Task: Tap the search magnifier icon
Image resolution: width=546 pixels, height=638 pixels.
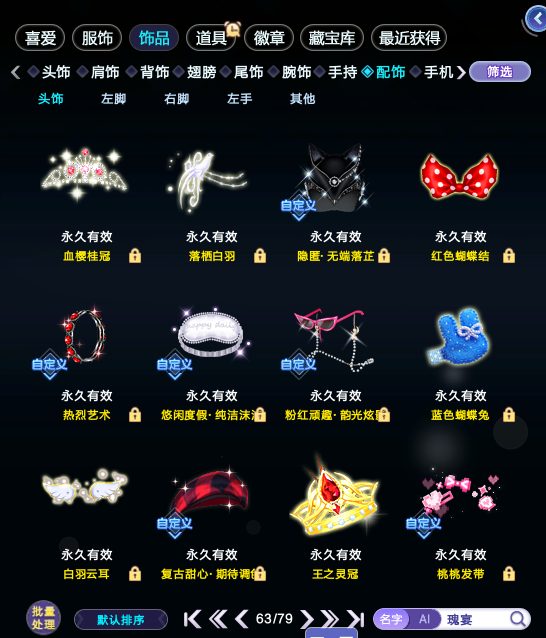Action: tap(518, 619)
